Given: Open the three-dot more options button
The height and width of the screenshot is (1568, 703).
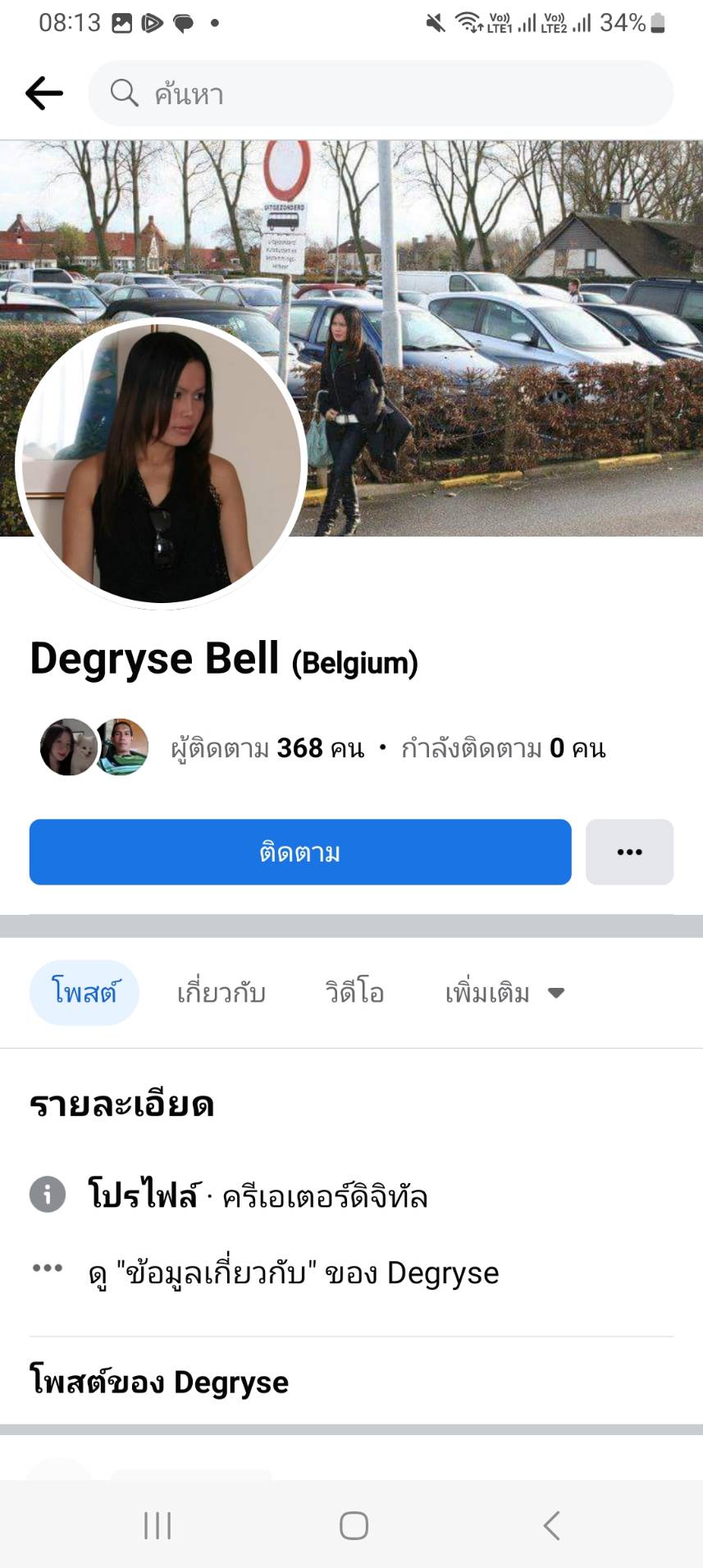Looking at the screenshot, I should (629, 852).
